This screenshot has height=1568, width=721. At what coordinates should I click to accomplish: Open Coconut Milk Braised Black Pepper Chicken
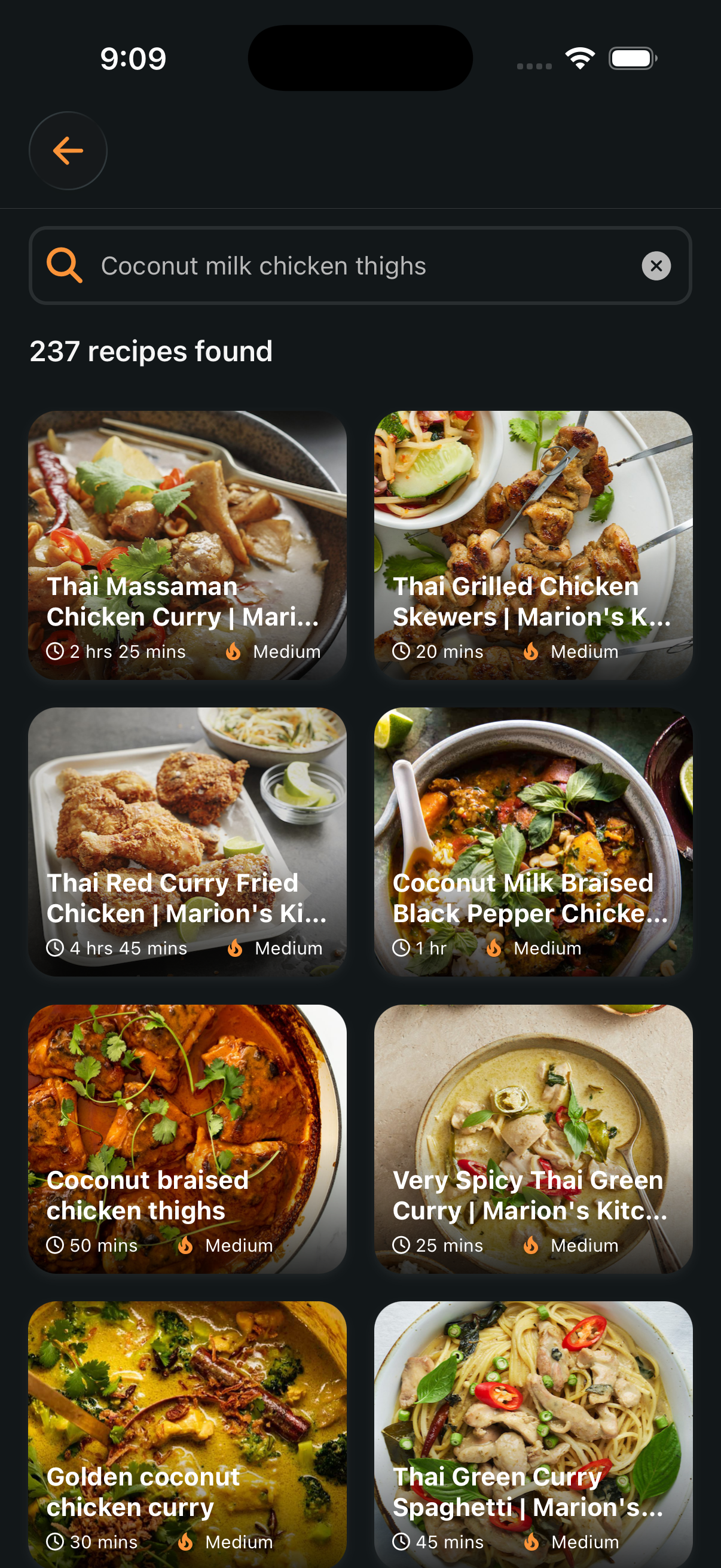(533, 841)
